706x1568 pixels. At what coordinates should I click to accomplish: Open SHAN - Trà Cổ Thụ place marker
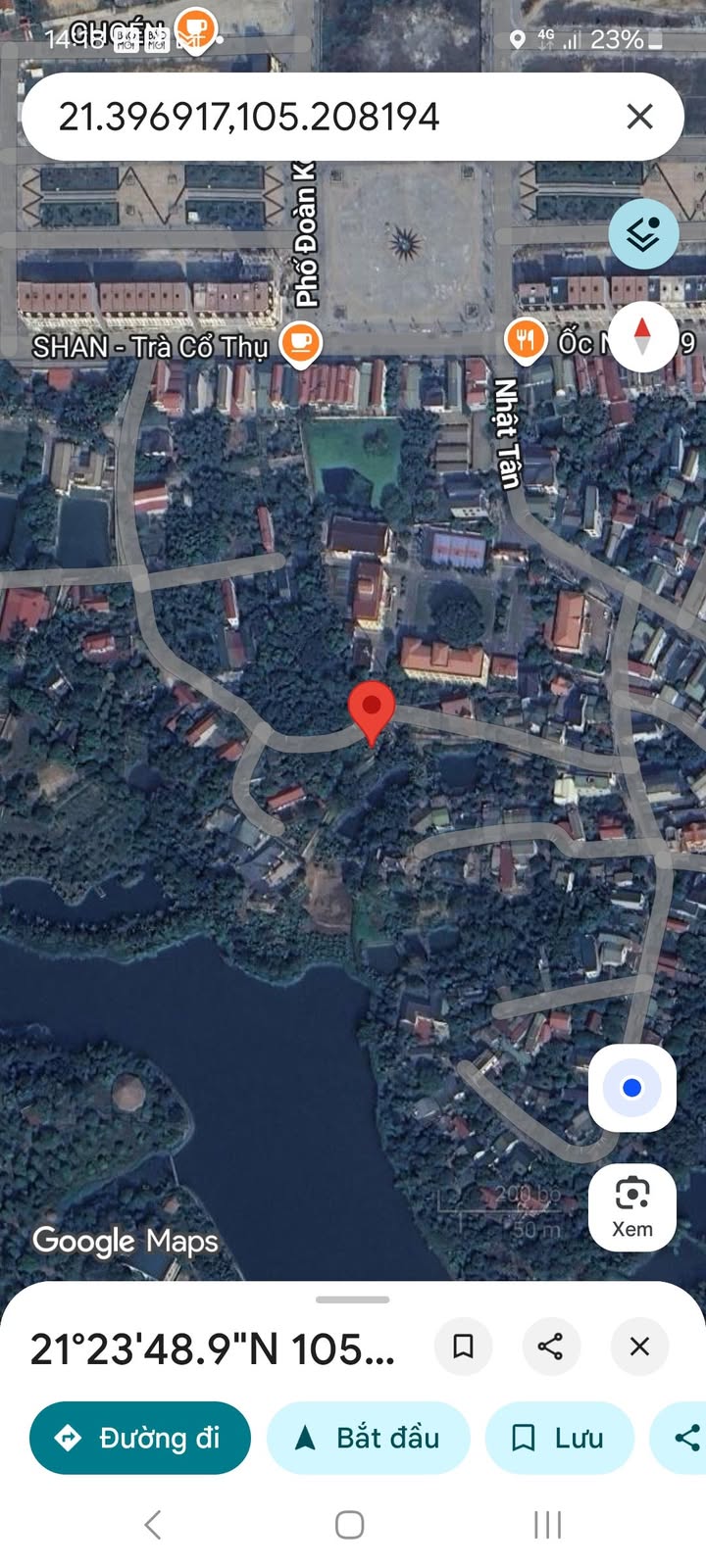(300, 344)
